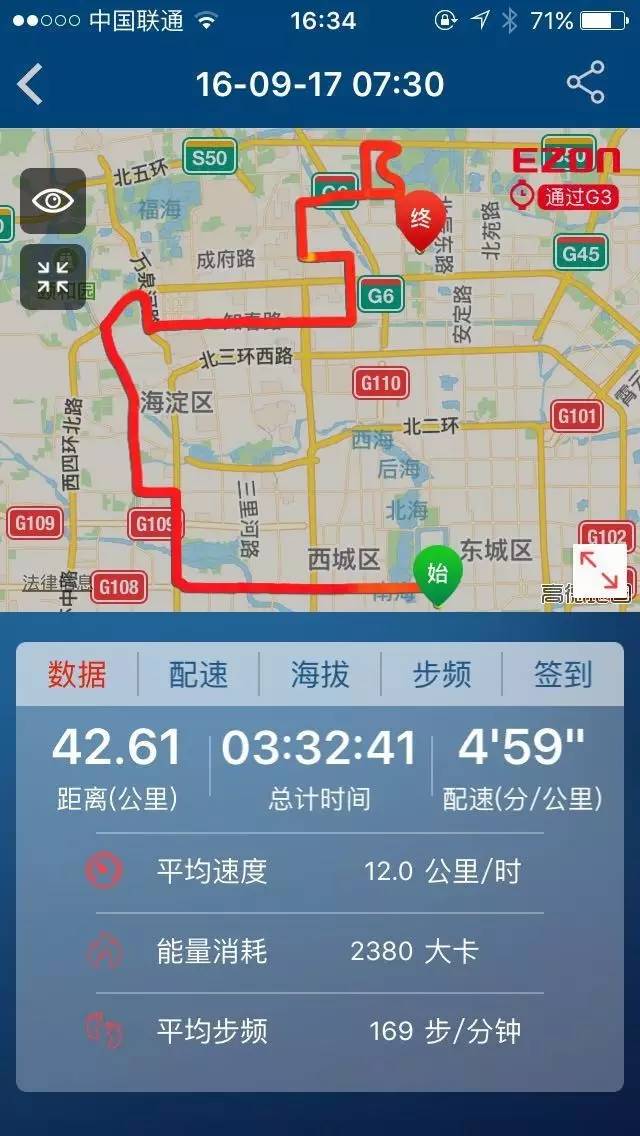Tap the green 始 start marker

click(x=437, y=576)
